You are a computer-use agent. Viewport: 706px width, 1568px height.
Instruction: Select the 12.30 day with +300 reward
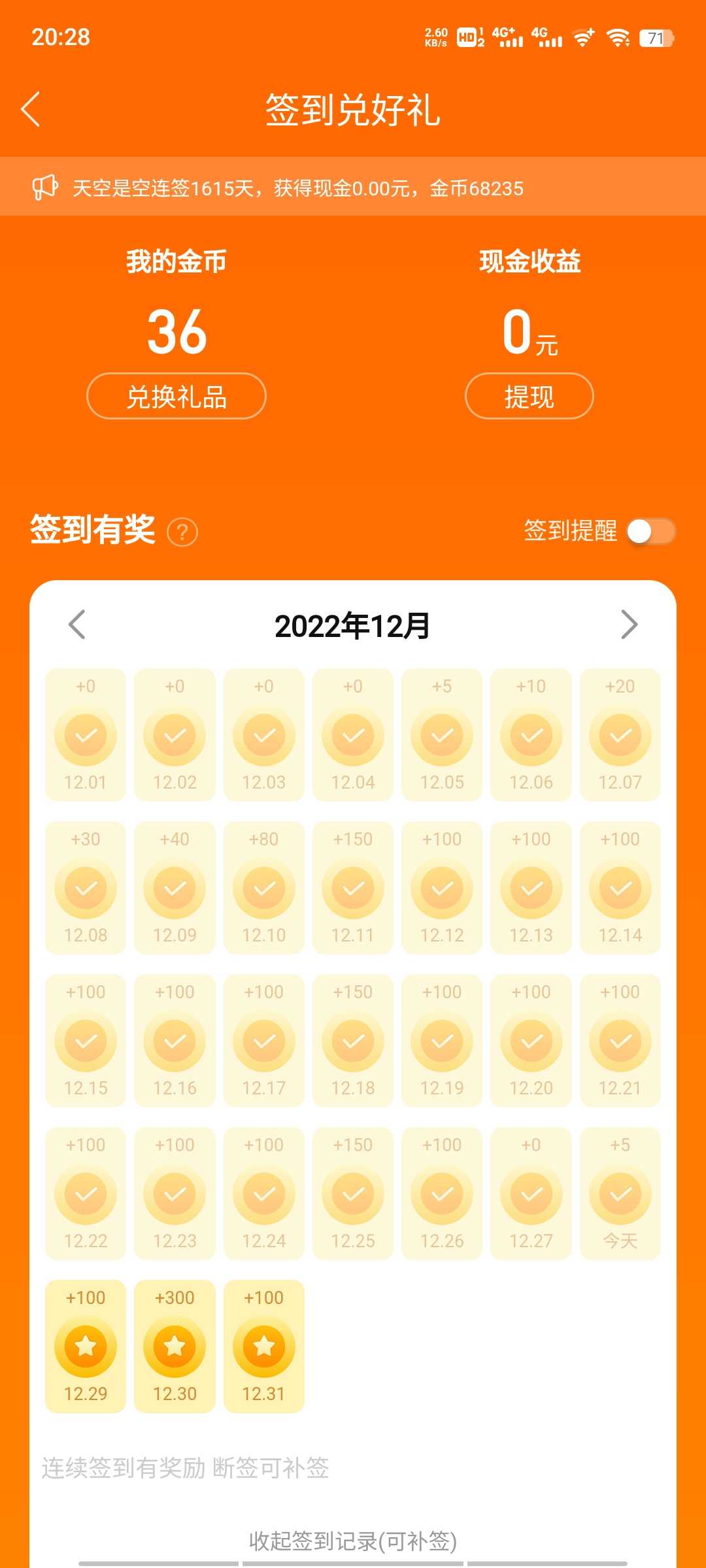pyautogui.click(x=175, y=1347)
